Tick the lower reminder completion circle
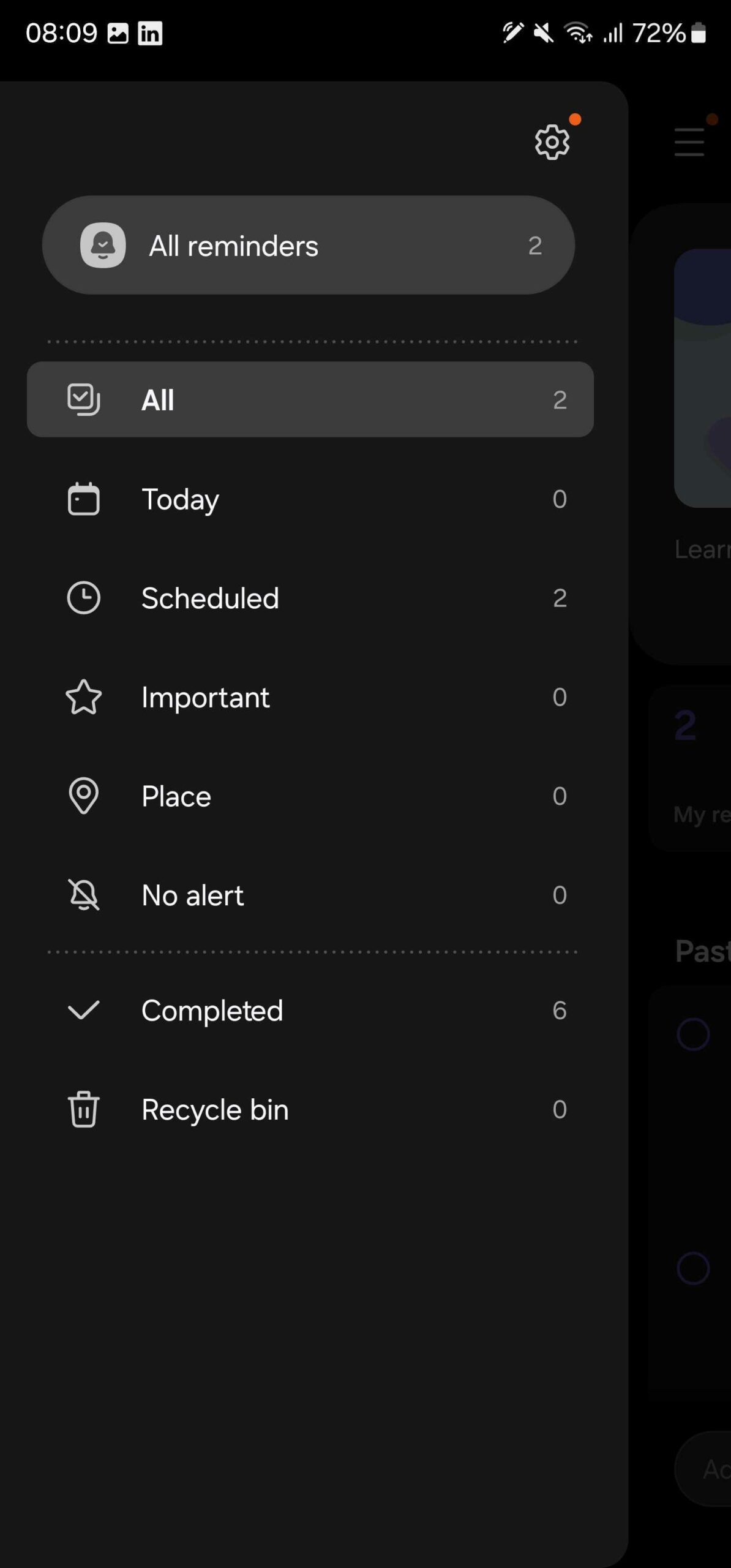 pos(692,1268)
